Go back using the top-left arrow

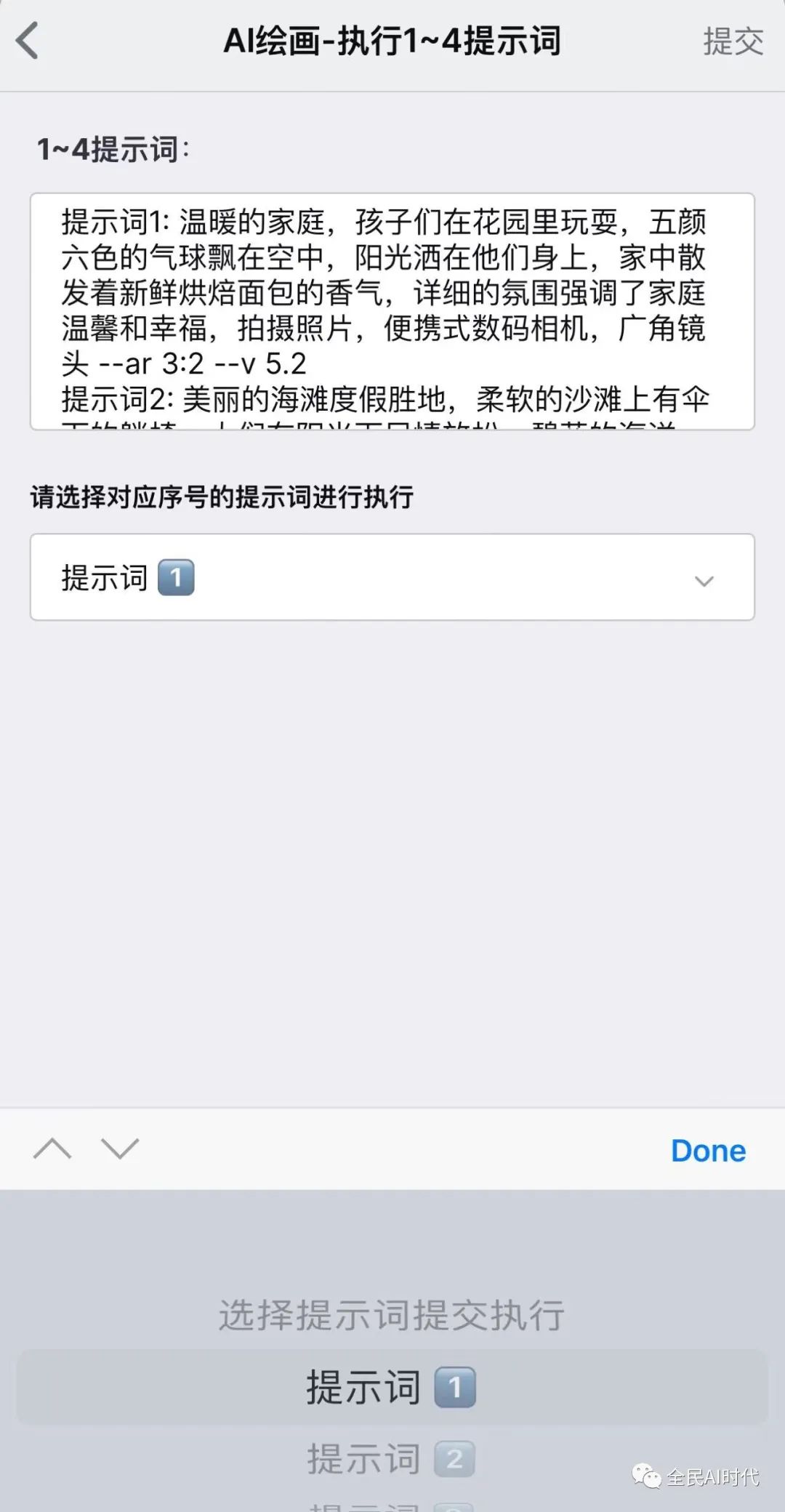(x=28, y=41)
